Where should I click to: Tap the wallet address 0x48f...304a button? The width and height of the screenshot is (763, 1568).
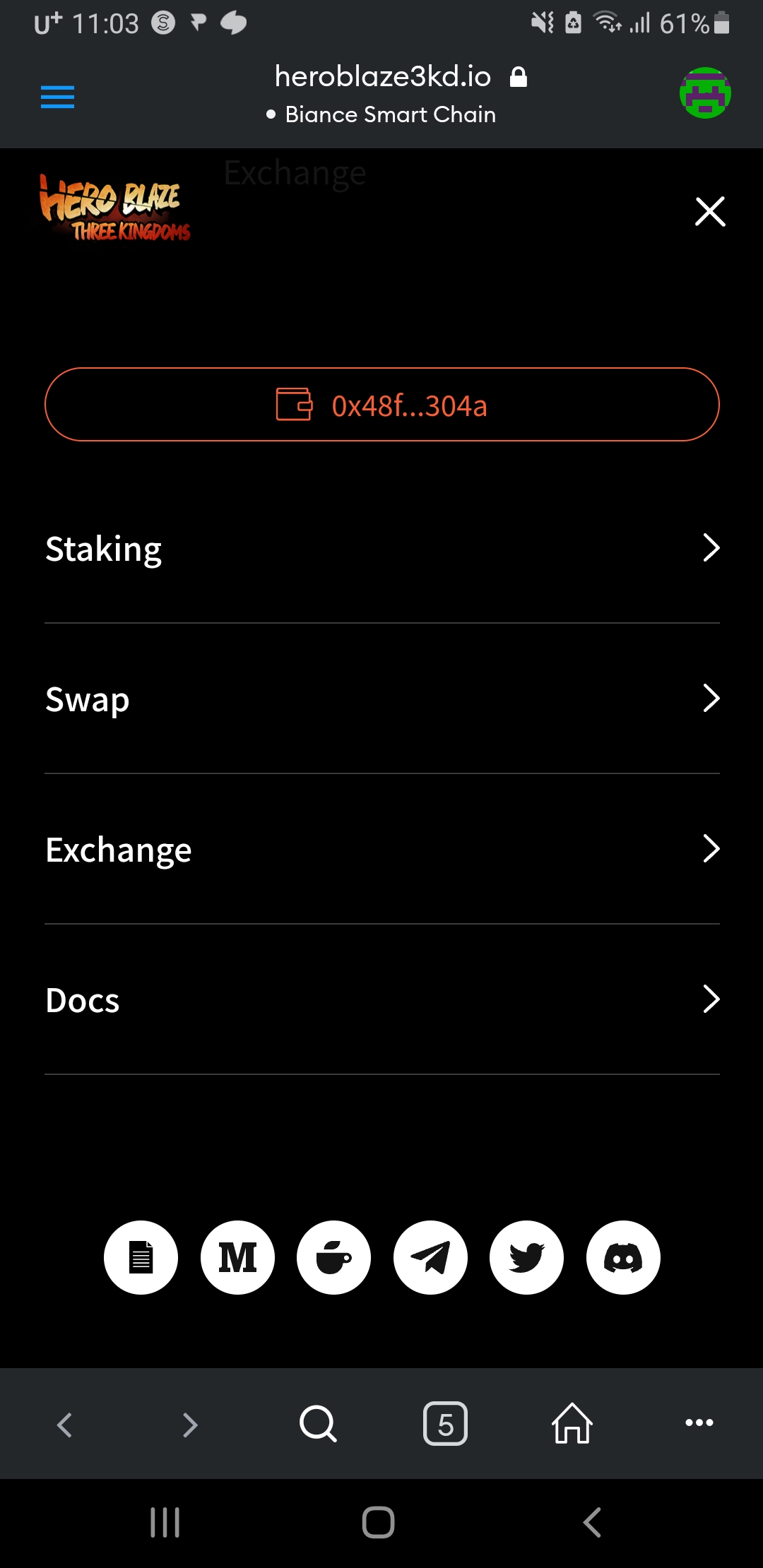click(x=382, y=405)
